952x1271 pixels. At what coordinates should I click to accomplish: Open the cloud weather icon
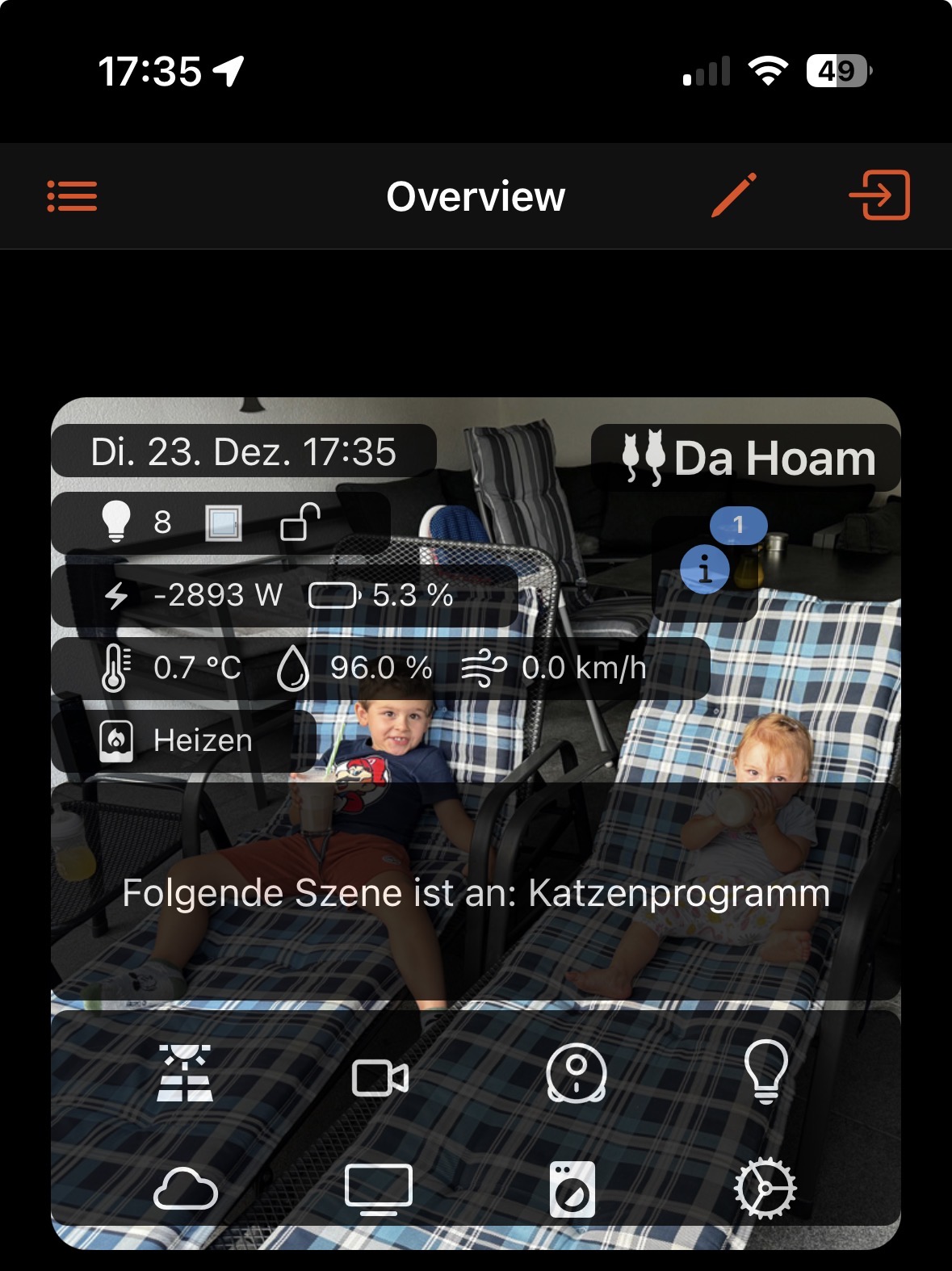pyautogui.click(x=185, y=1189)
